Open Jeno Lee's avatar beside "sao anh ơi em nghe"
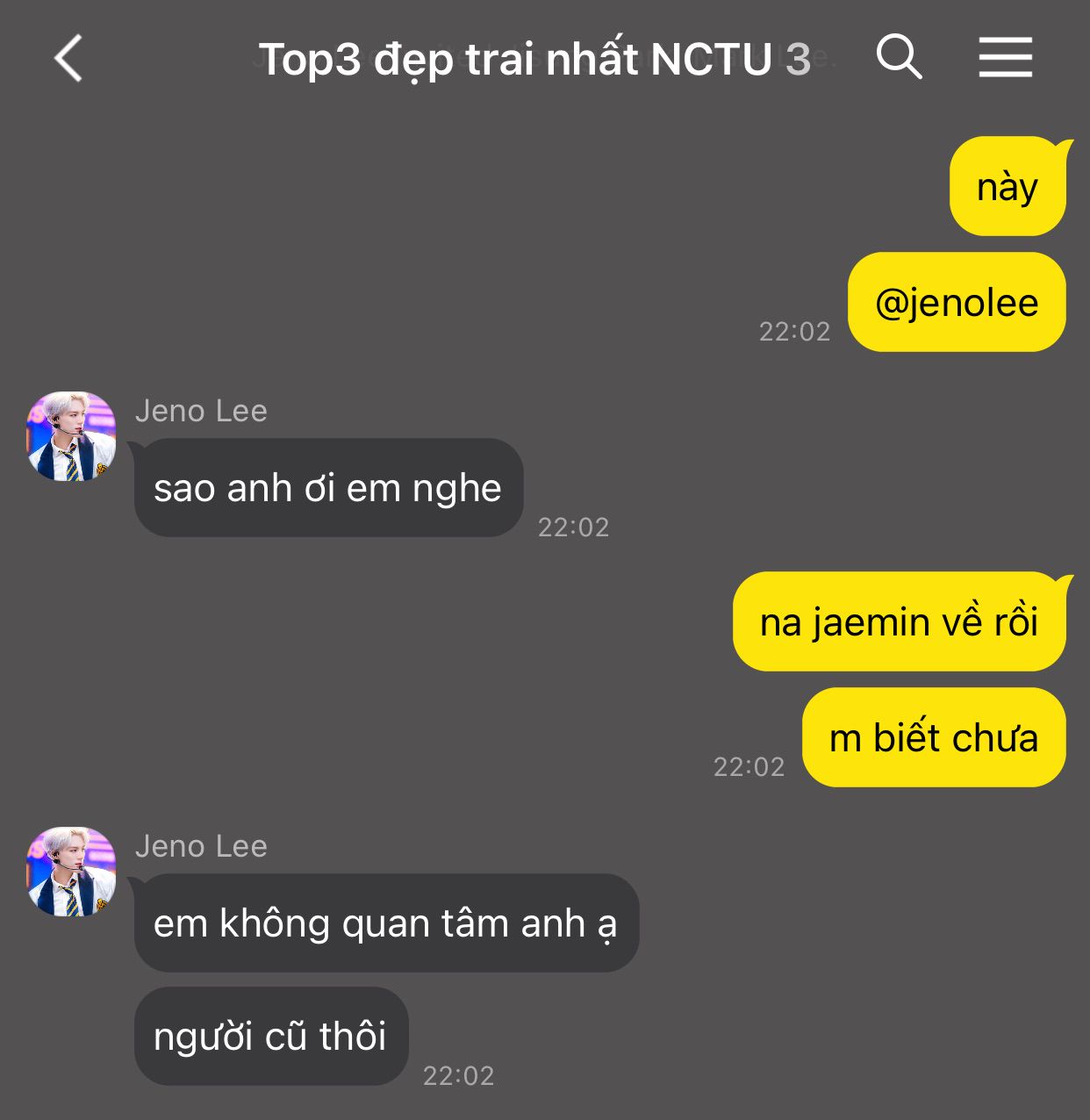The image size is (1090, 1120). point(72,436)
